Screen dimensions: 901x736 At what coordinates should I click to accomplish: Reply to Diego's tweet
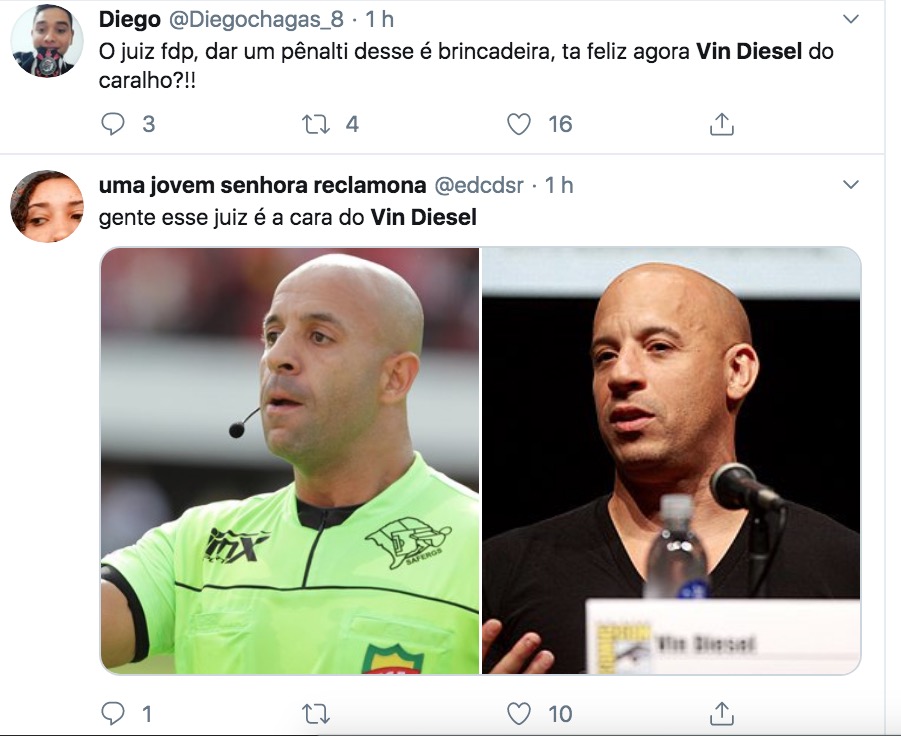(x=114, y=124)
